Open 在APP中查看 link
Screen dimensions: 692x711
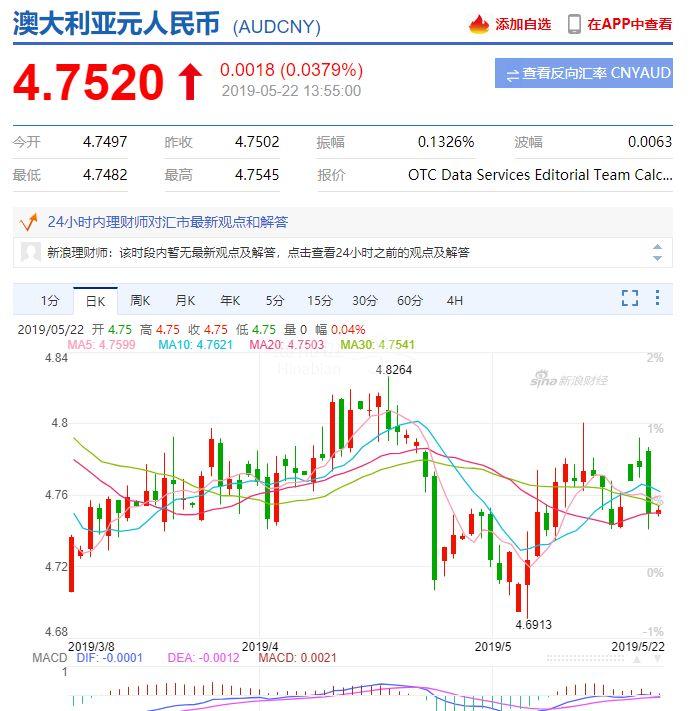coord(619,24)
